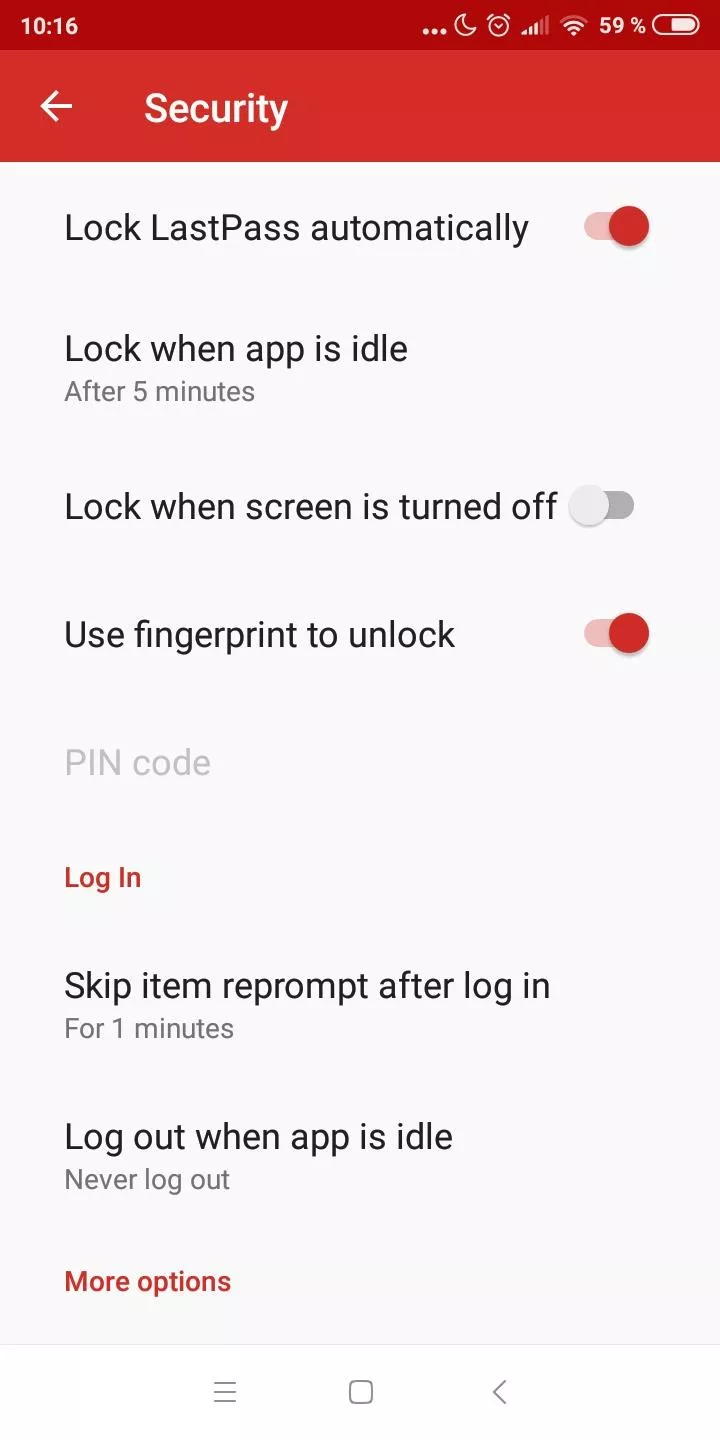Open recent apps from navigation bar
Viewport: 720px width, 1440px height.
click(x=225, y=1392)
